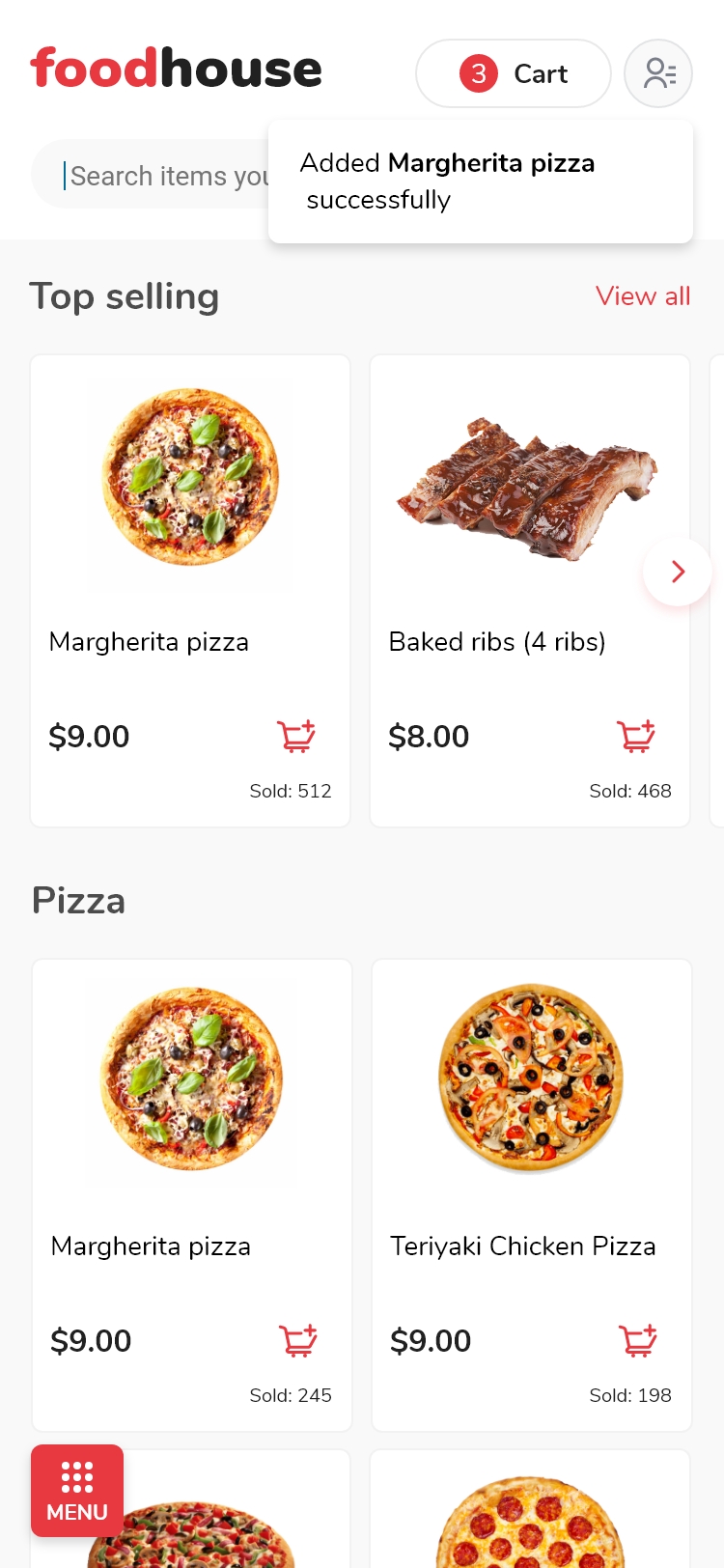Open the red MENU button
This screenshot has height=1568, width=724.
[x=77, y=1490]
